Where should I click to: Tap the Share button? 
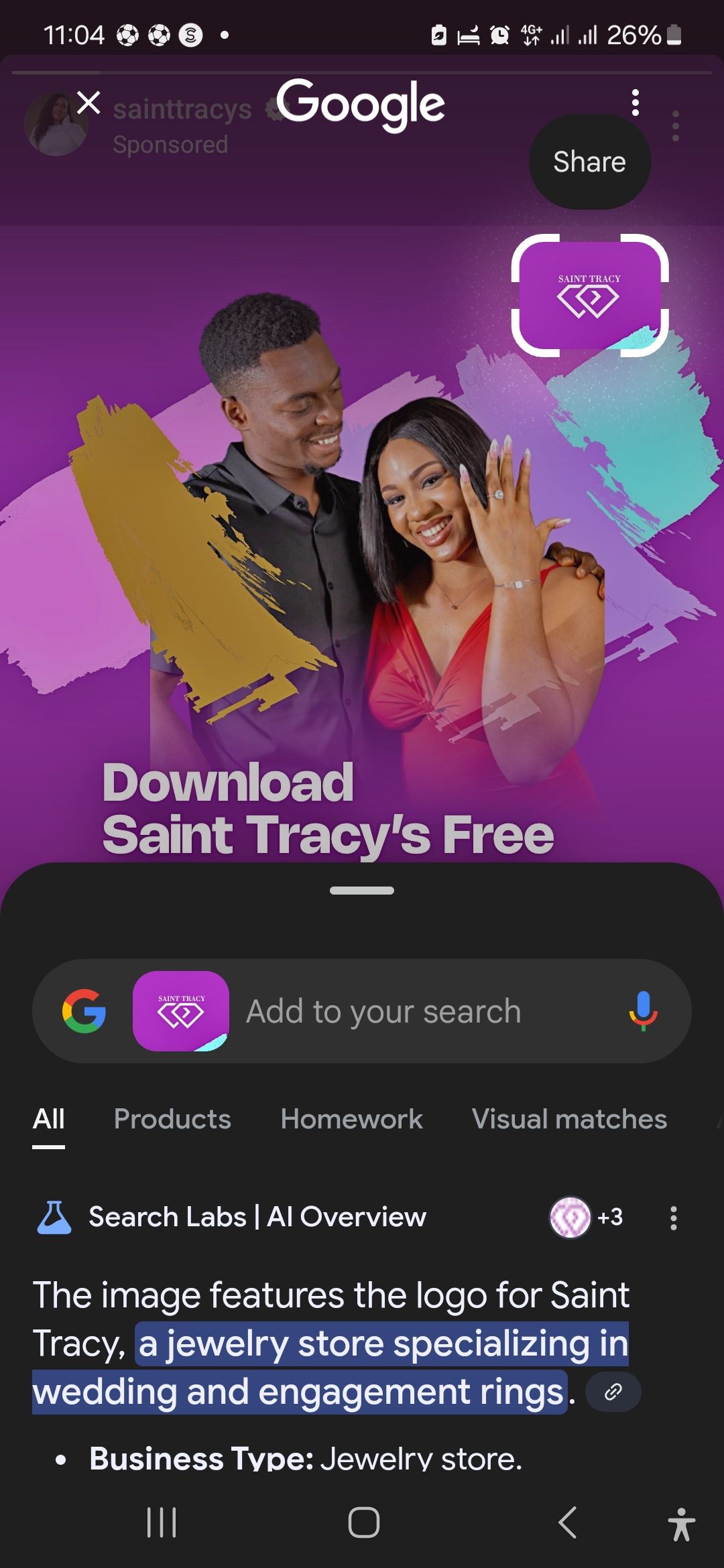point(589,162)
